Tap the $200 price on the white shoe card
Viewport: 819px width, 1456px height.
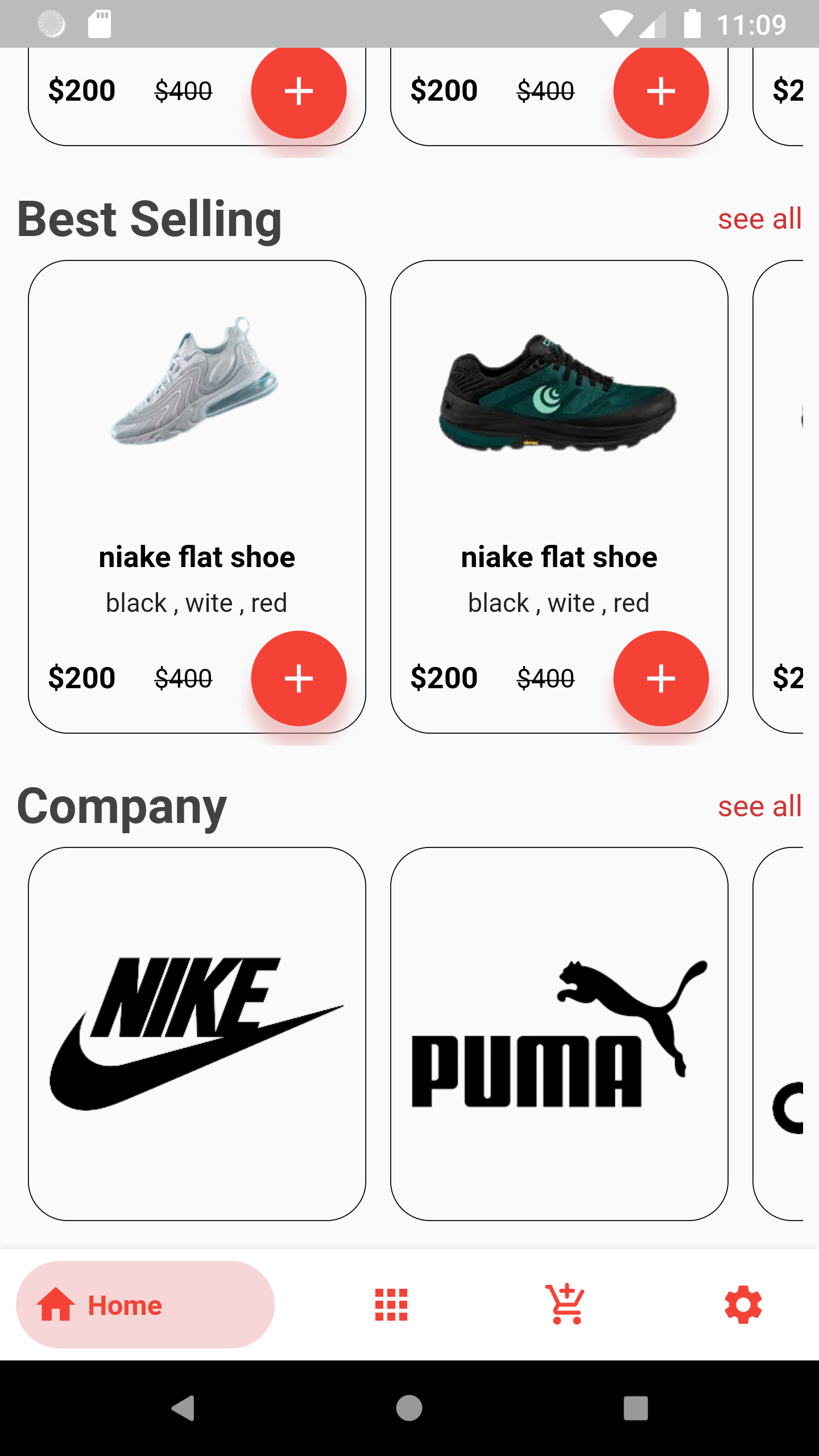82,678
